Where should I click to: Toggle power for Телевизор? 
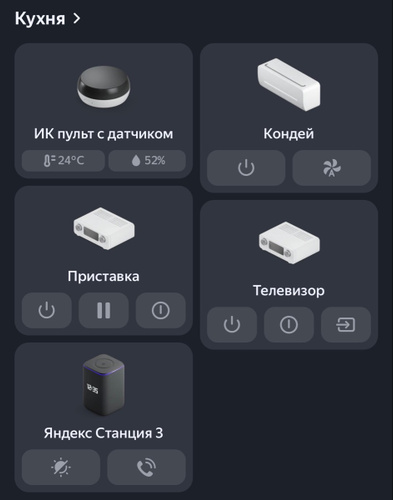point(232,325)
